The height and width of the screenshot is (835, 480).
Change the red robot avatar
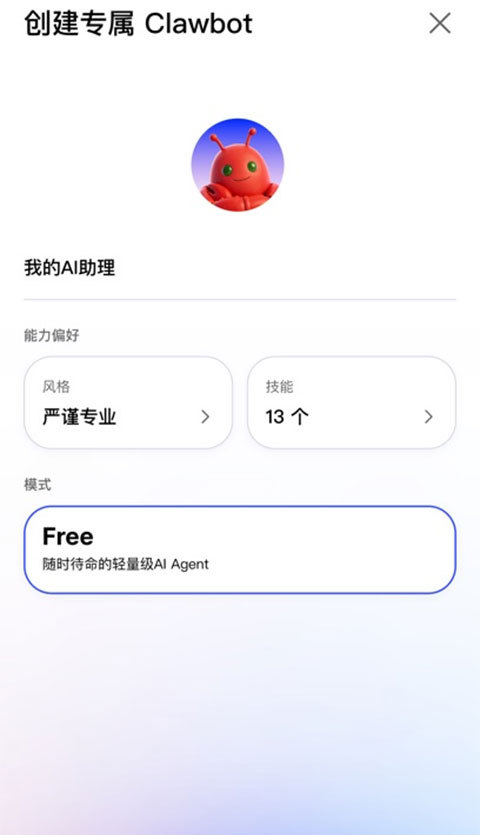point(238,165)
